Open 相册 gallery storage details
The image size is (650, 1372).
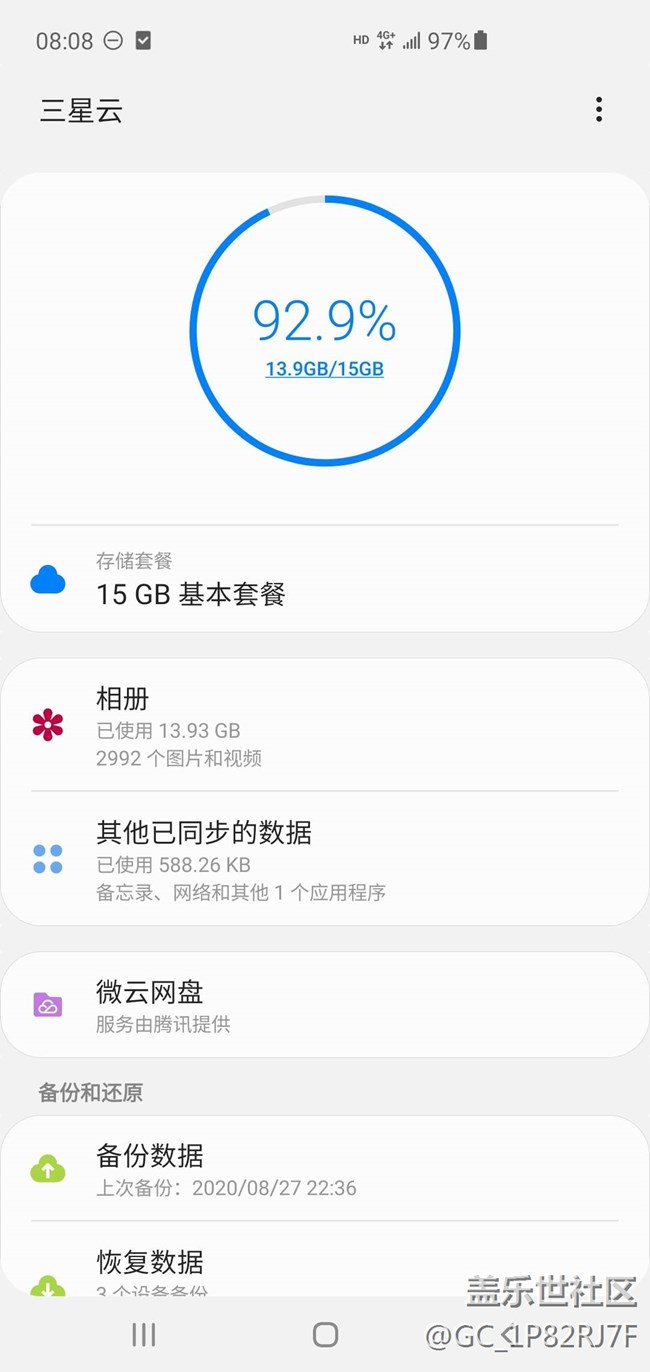coord(324,726)
